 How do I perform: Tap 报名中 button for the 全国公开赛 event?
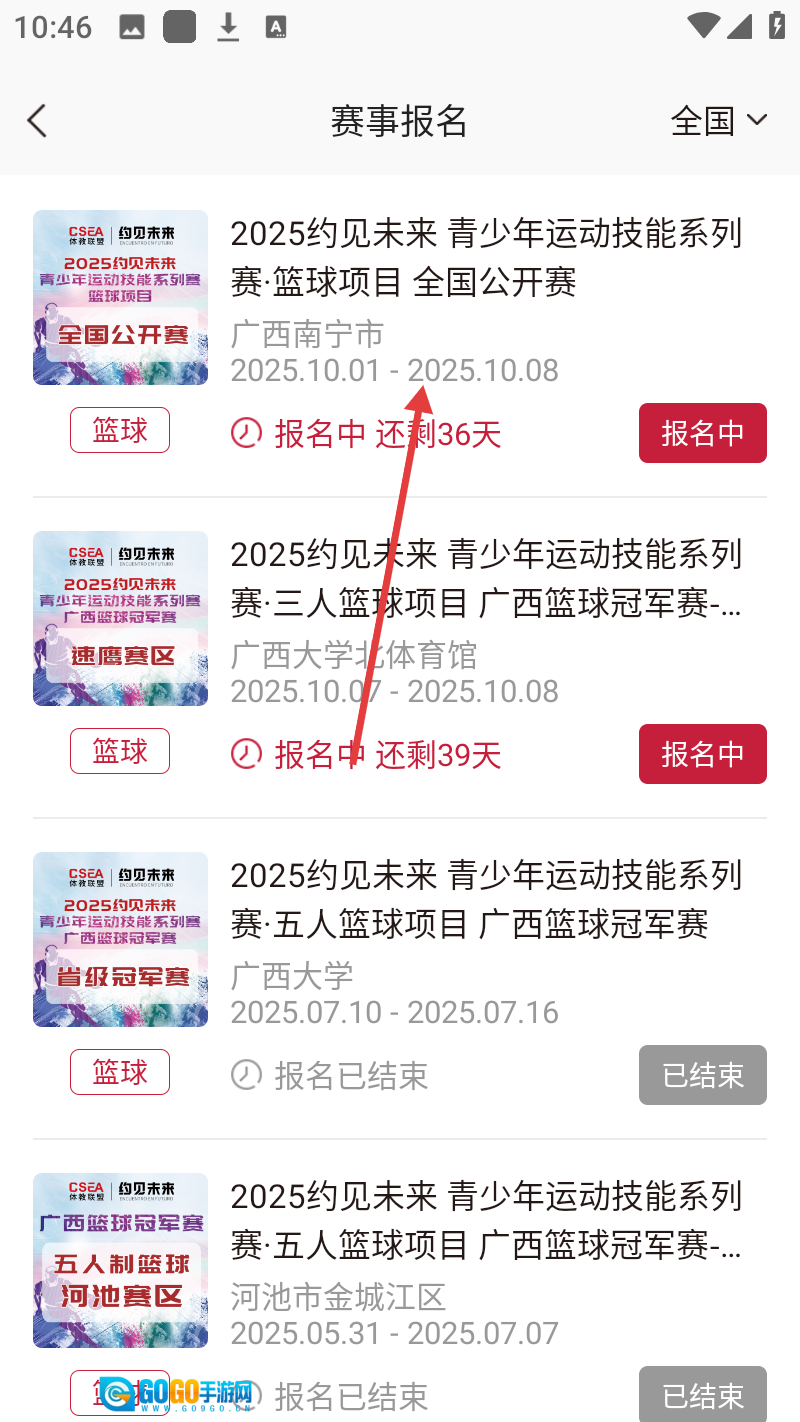[x=702, y=433]
